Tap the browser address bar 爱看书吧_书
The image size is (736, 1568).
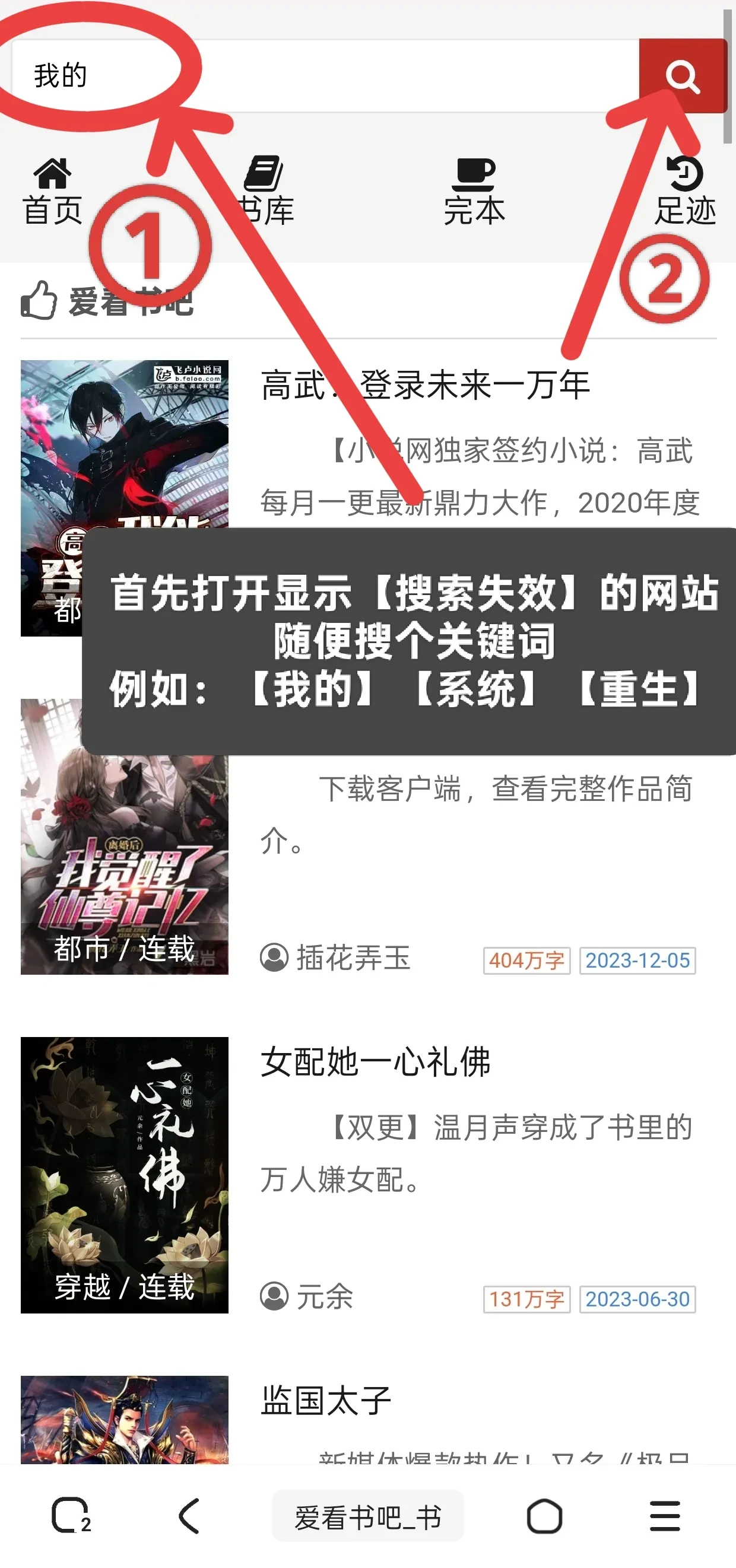(367, 1516)
